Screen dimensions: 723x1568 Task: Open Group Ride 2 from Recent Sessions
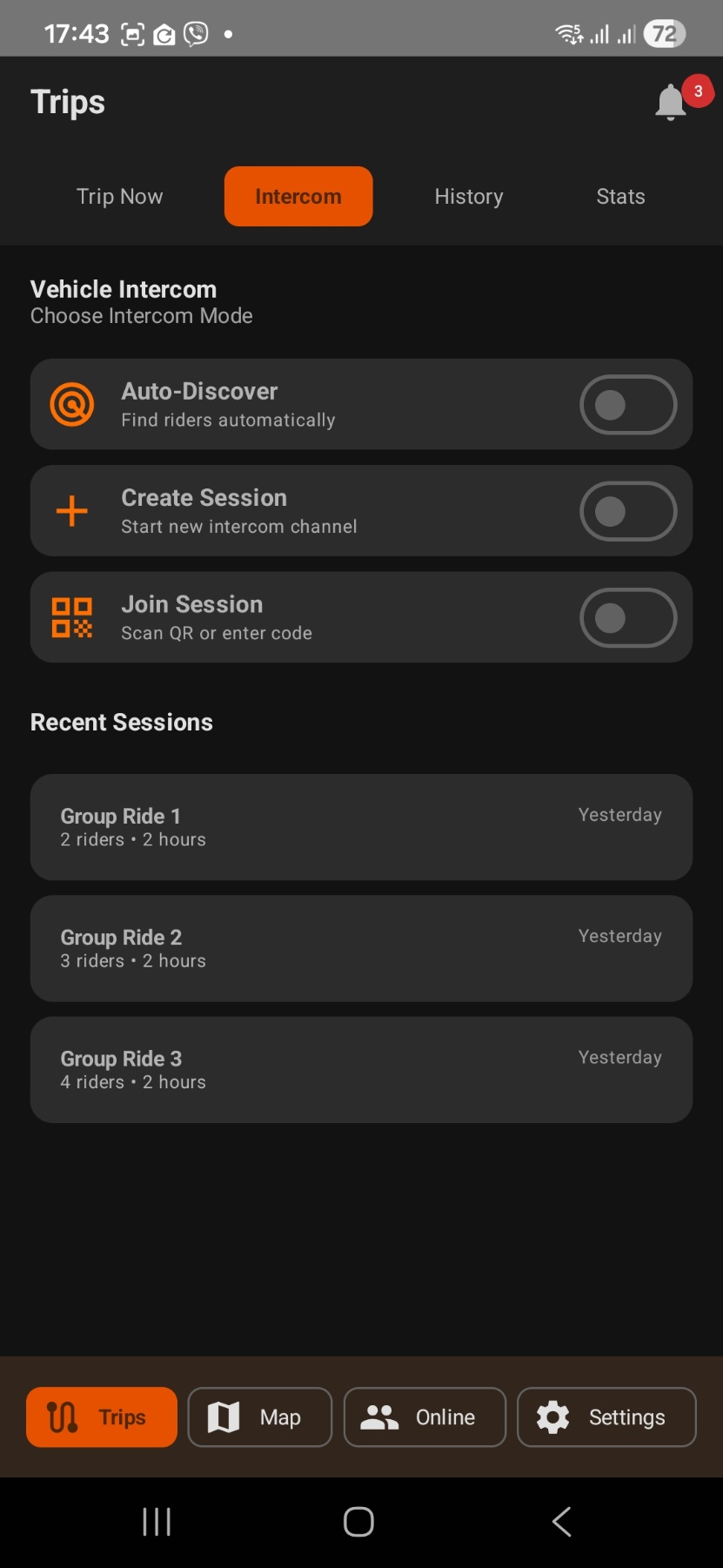(361, 948)
